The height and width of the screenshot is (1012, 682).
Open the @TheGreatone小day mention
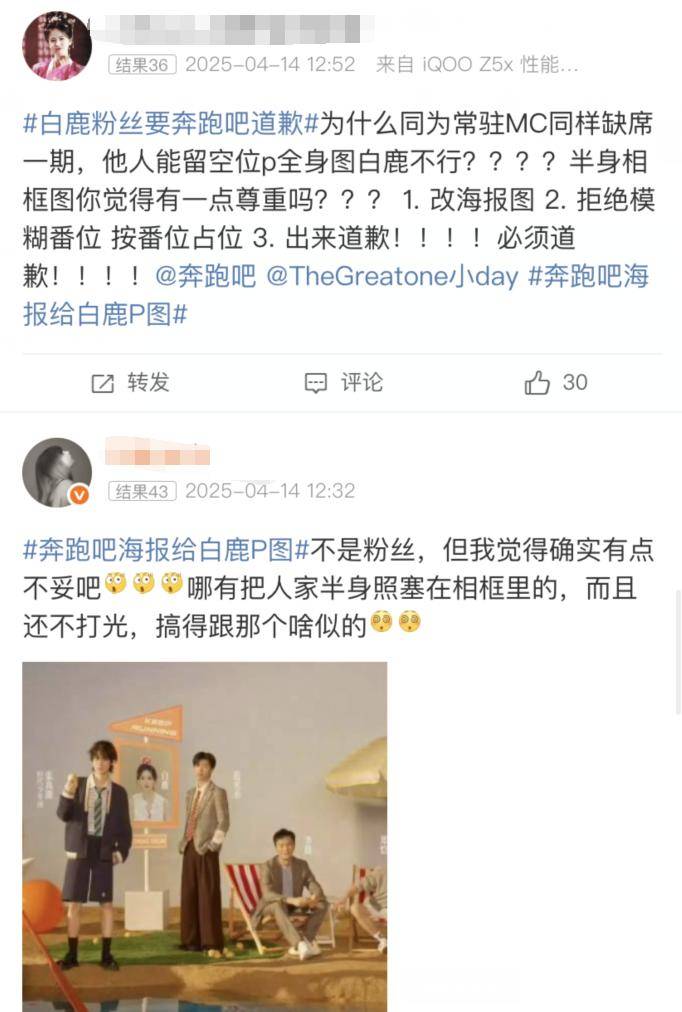pos(391,276)
